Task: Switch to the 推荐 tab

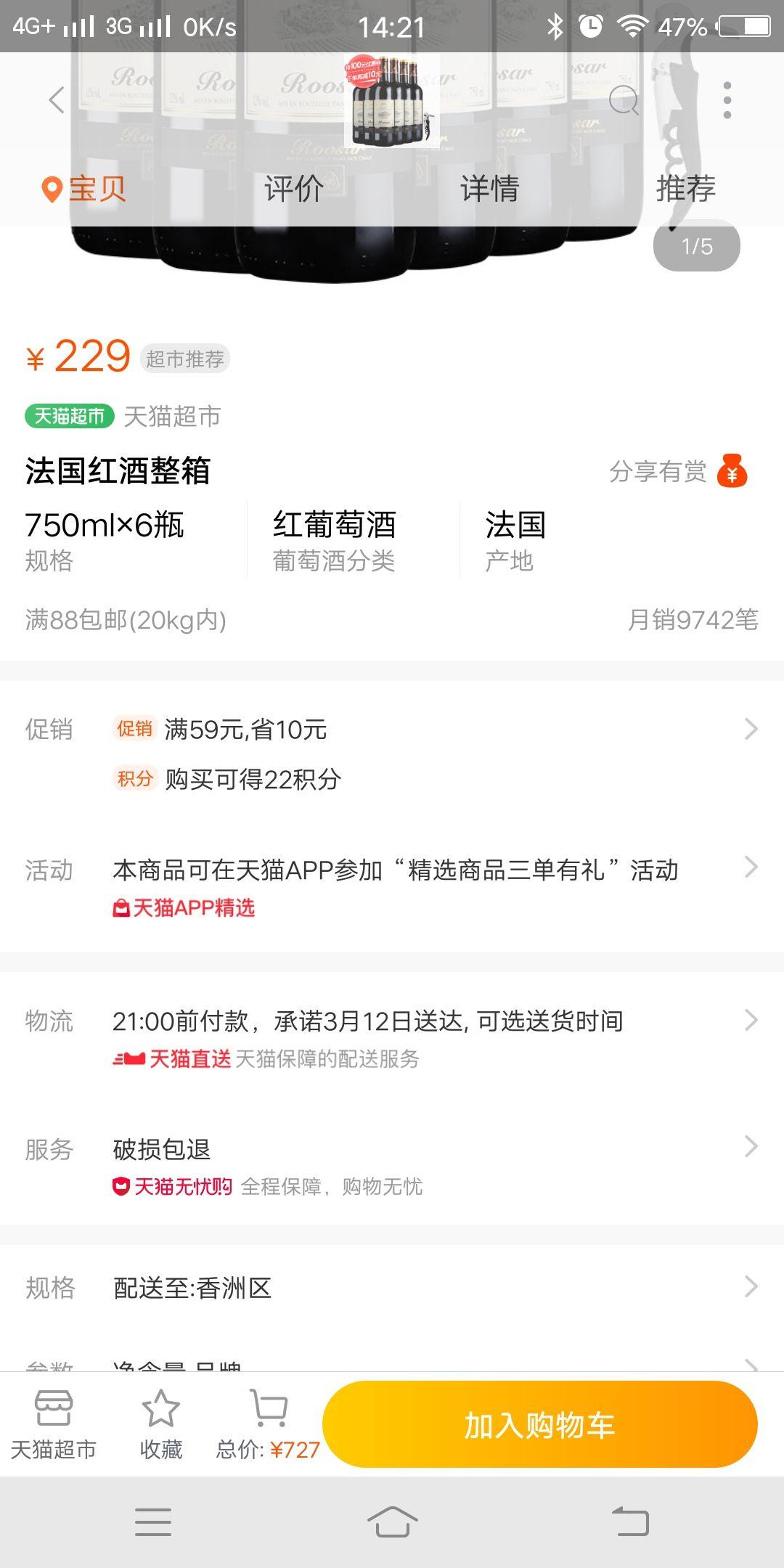Action: pos(686,189)
